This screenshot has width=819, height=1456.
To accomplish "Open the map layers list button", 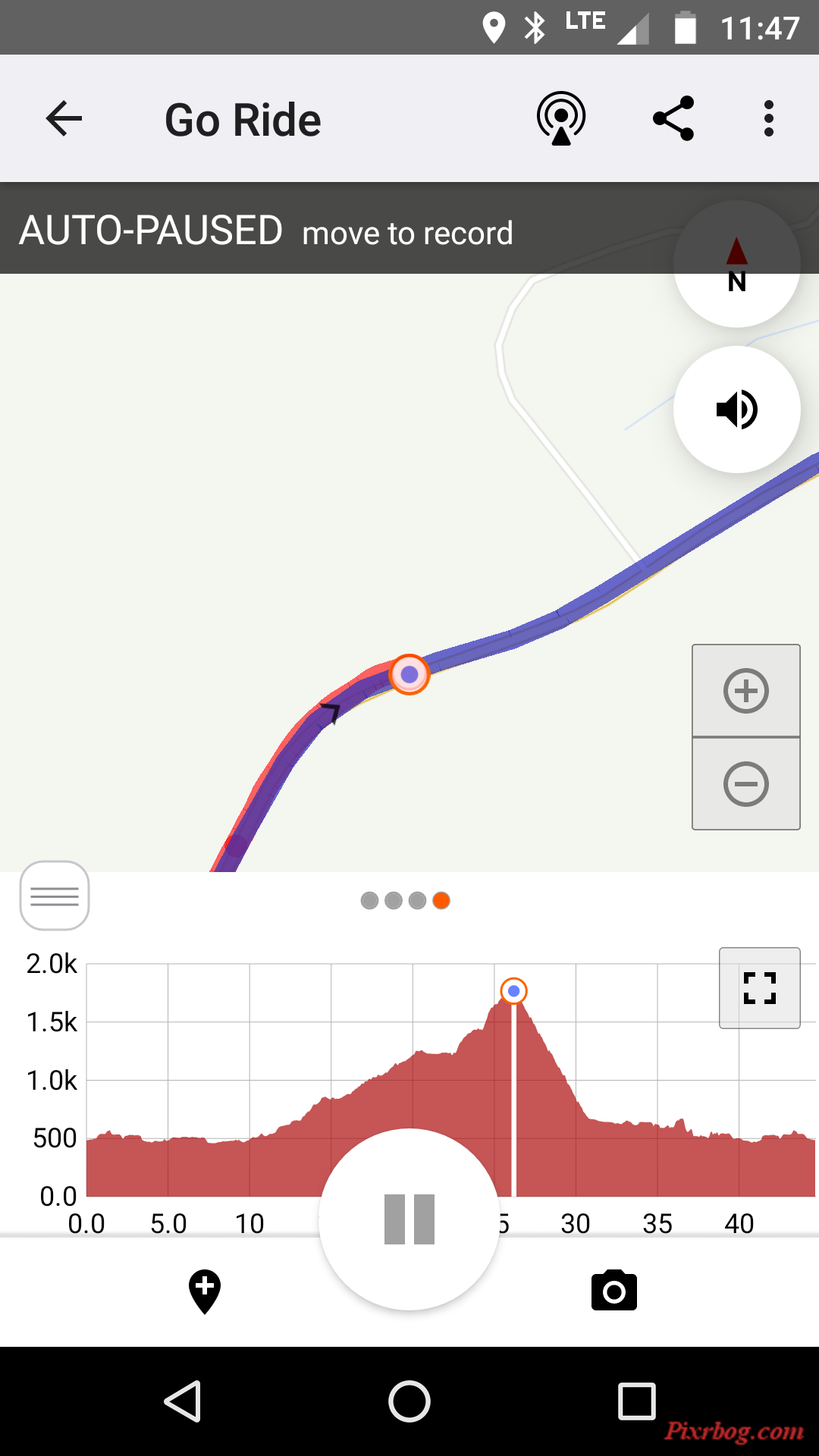I will [x=55, y=896].
